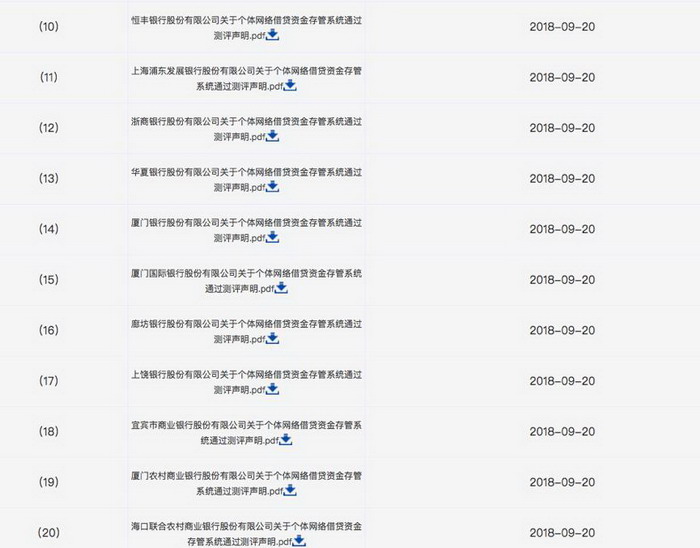Download the 厦门银行 statement PDF
Viewport: 700px width, 548px height.
[x=273, y=238]
